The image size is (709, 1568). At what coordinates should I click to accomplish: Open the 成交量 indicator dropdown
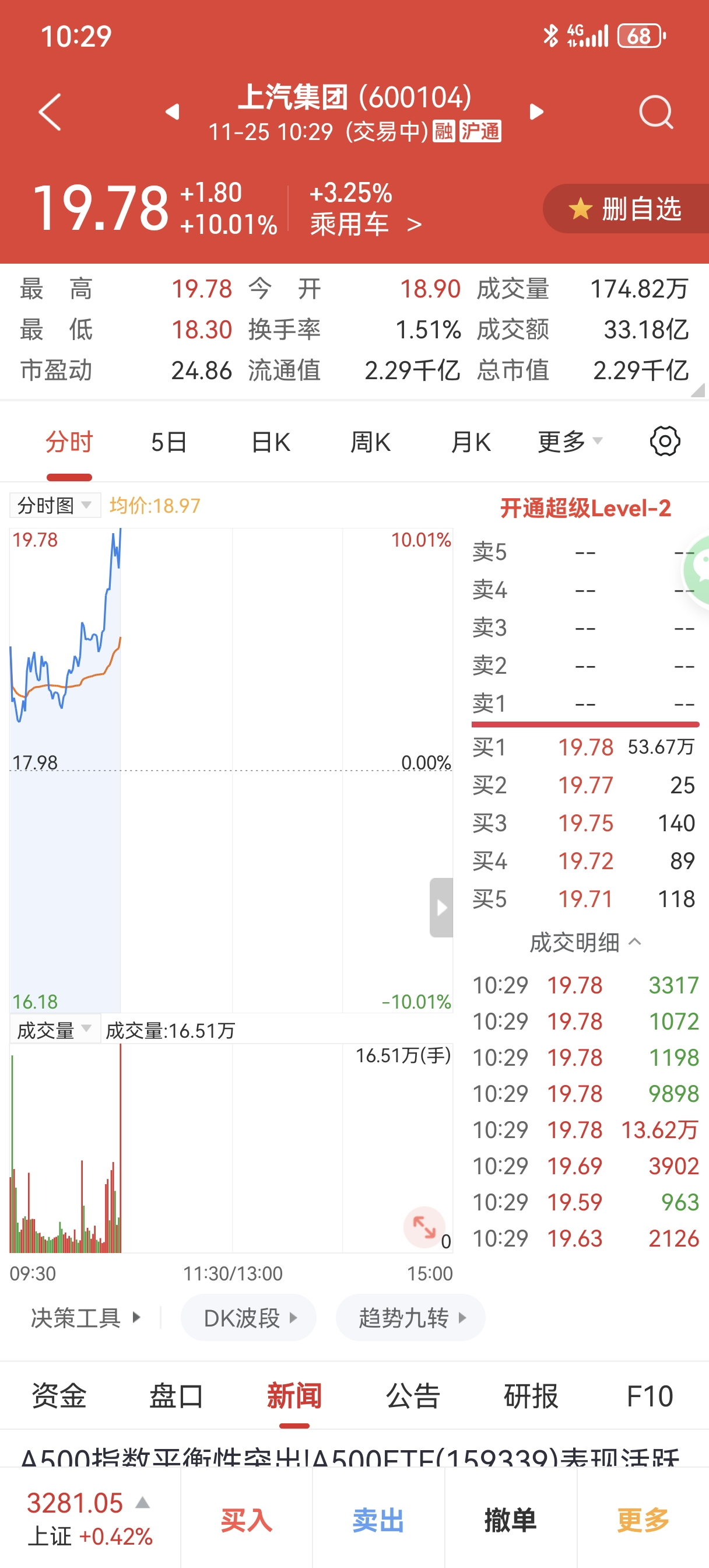54,1030
